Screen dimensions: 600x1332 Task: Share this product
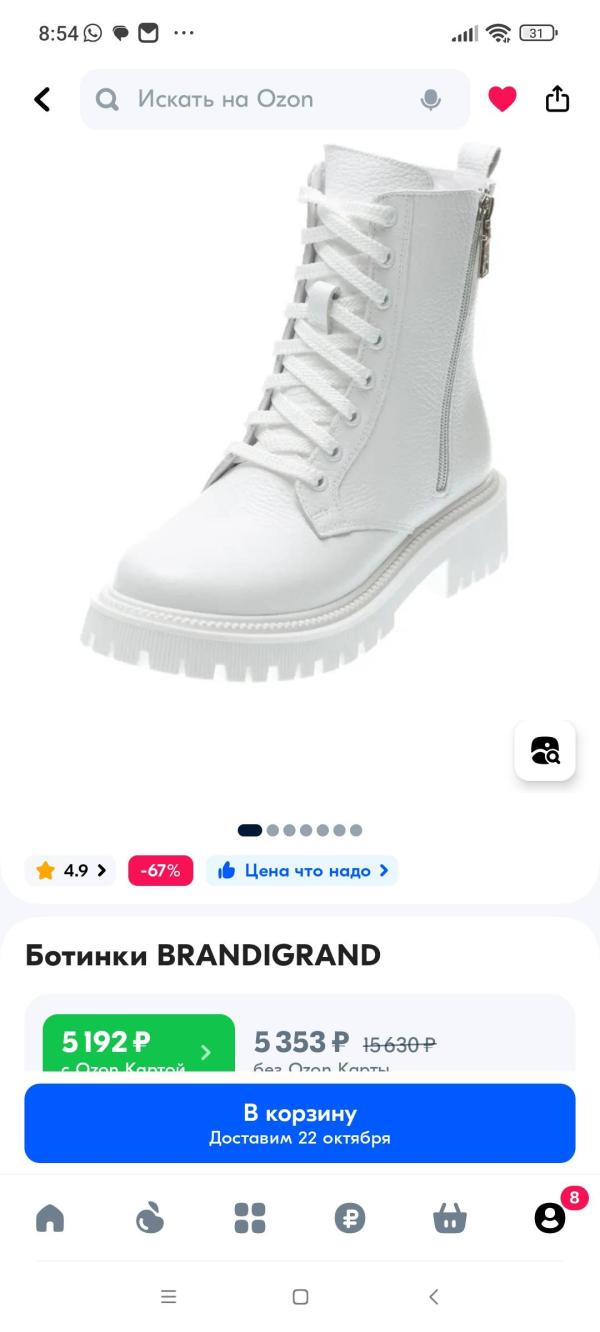point(557,99)
